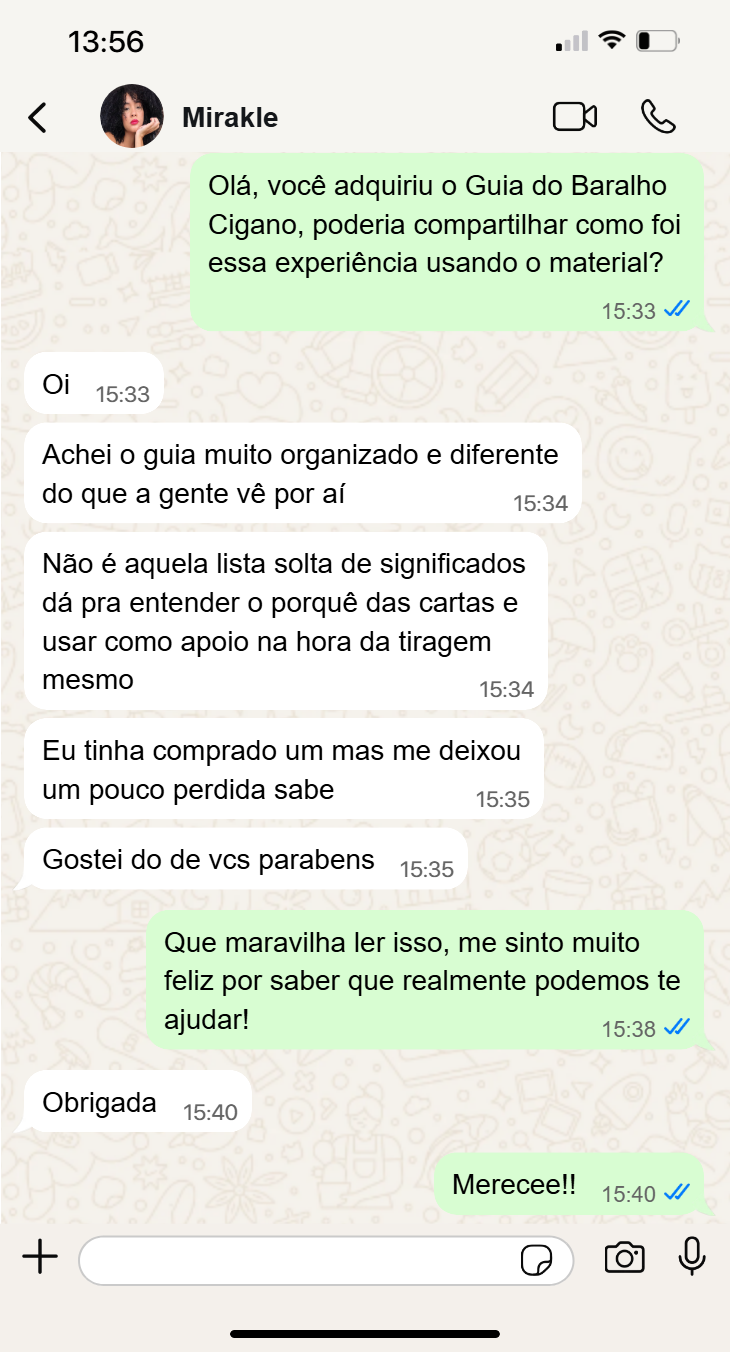Open the sticker picker
730x1352 pixels.
[537, 1260]
